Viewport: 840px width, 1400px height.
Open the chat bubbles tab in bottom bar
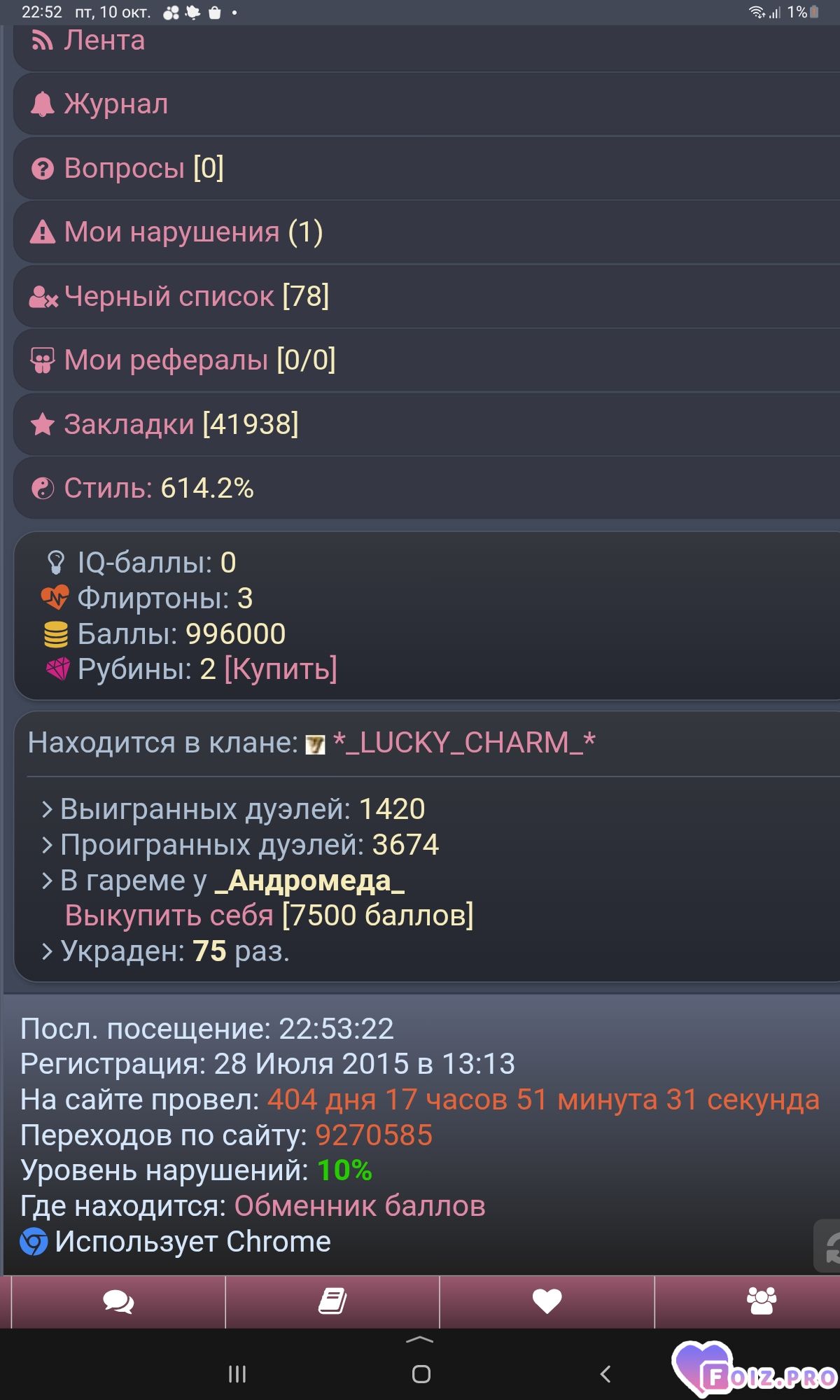[x=118, y=1302]
